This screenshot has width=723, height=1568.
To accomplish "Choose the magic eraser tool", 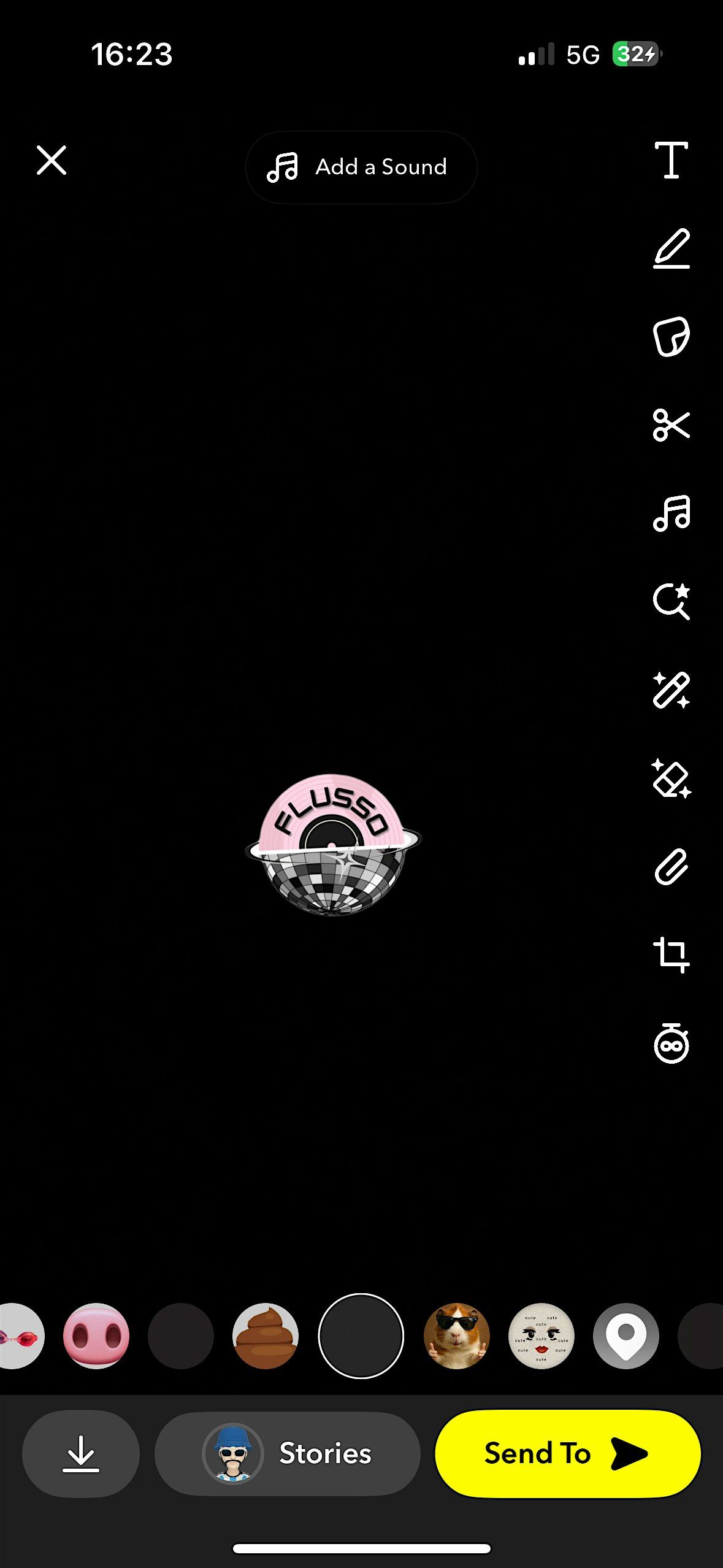I will (671, 778).
